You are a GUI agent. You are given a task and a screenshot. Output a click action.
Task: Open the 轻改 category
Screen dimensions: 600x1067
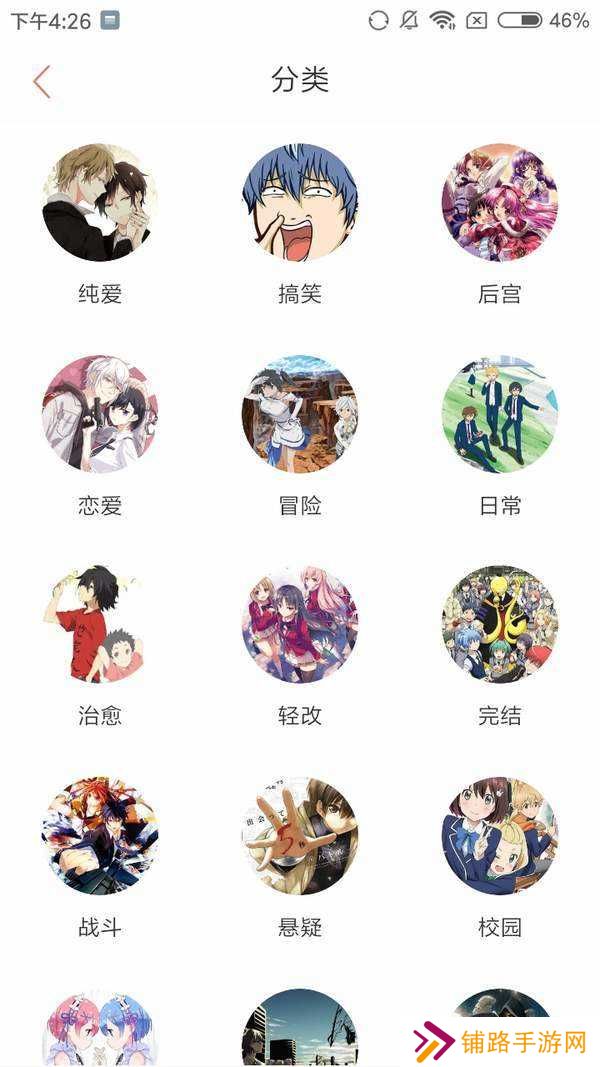(x=300, y=625)
